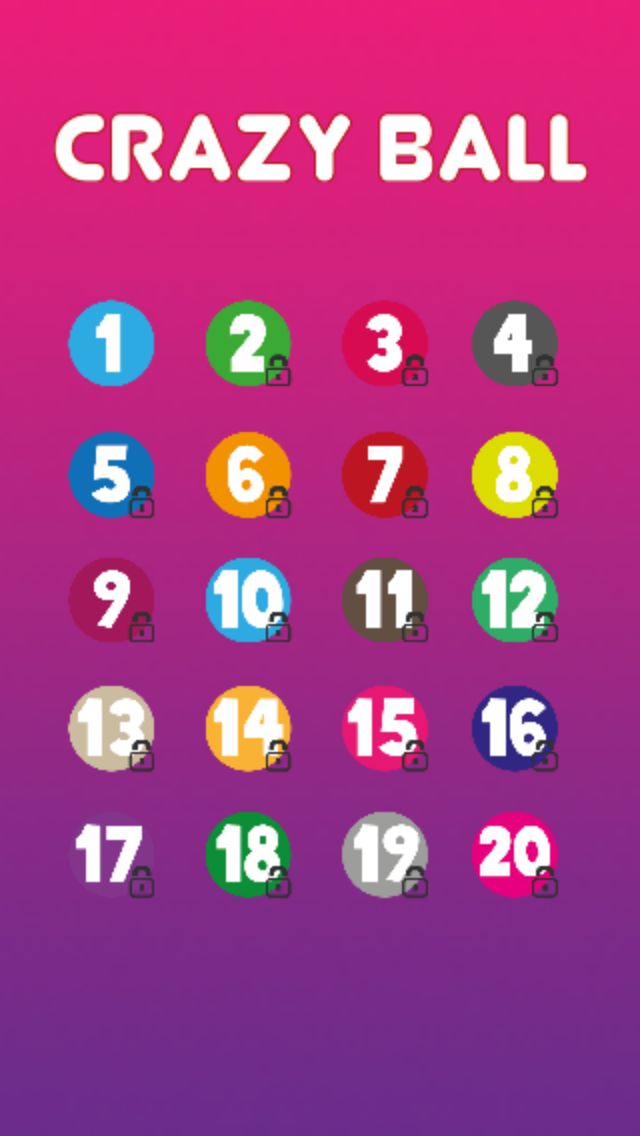Choose level 12

[514, 600]
